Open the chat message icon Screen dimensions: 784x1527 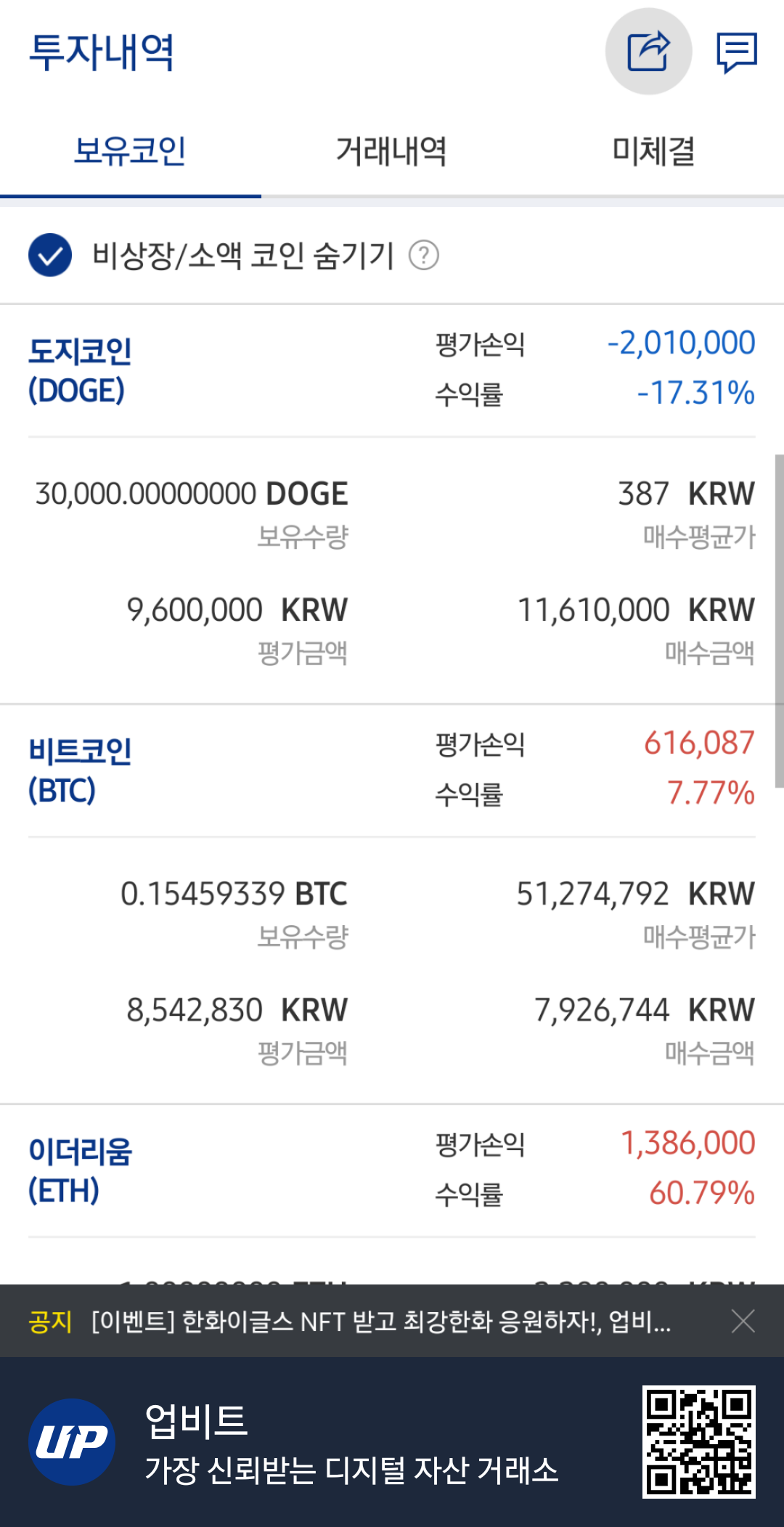coord(737,52)
